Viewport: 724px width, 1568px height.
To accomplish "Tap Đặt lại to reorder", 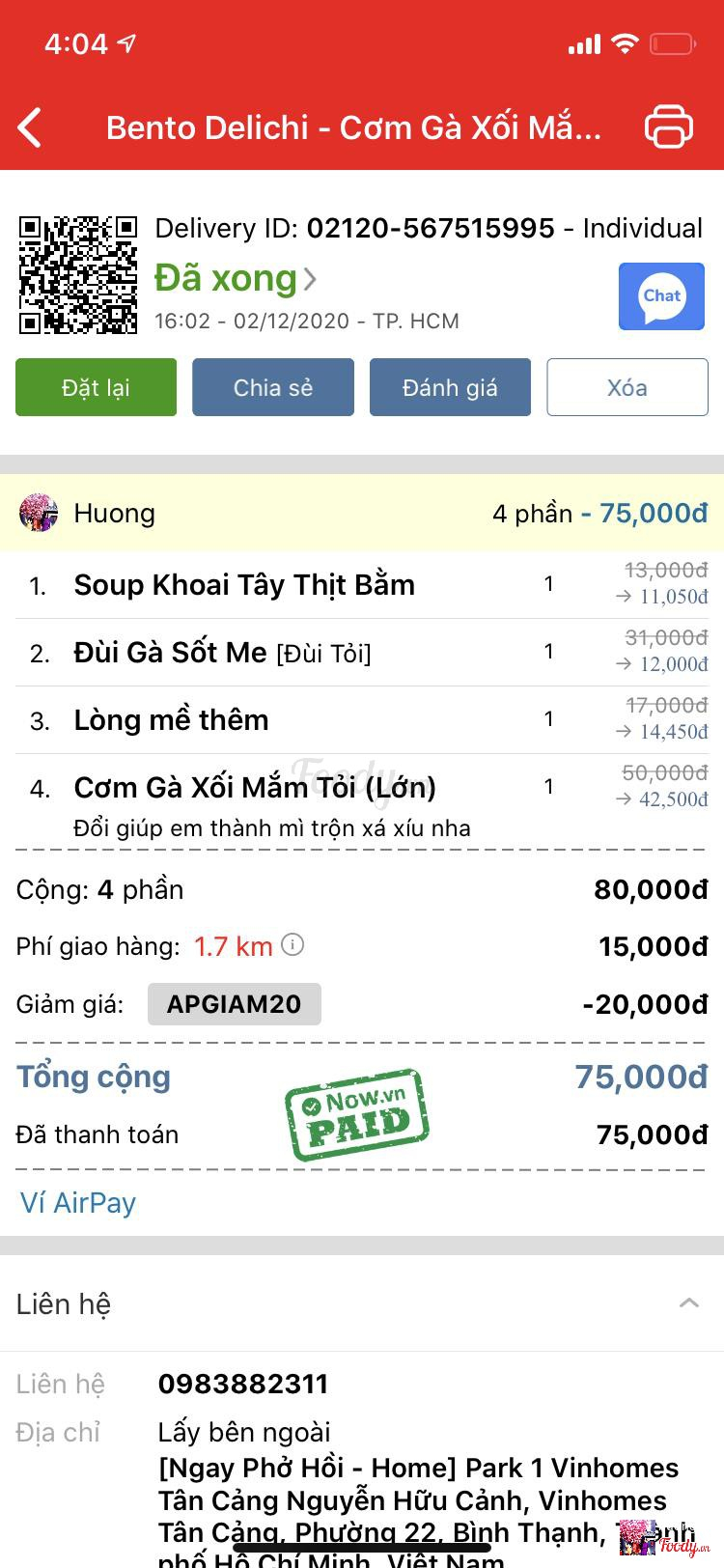I will [96, 387].
